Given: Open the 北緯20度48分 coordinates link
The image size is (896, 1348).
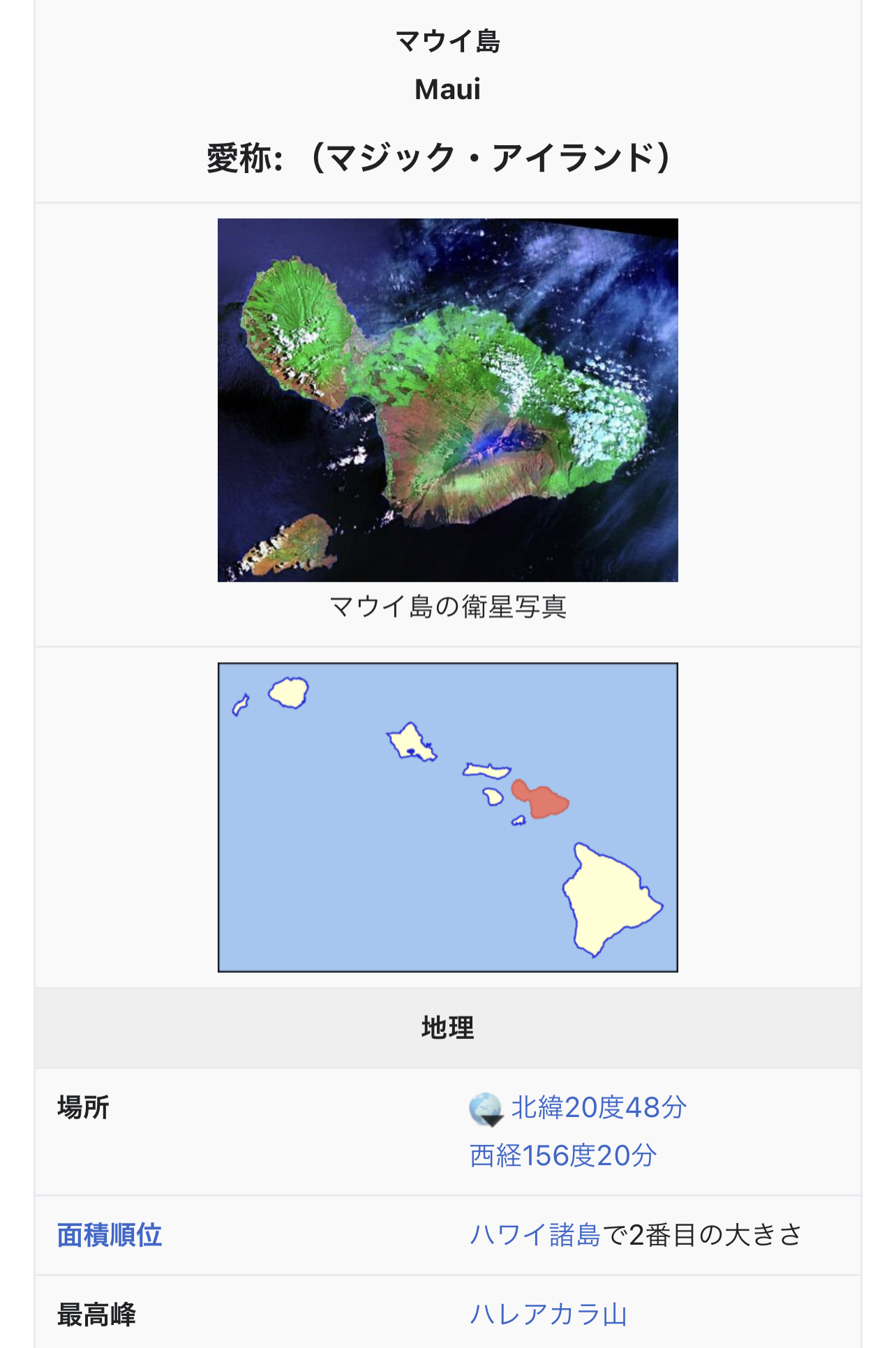Looking at the screenshot, I should tap(599, 1107).
